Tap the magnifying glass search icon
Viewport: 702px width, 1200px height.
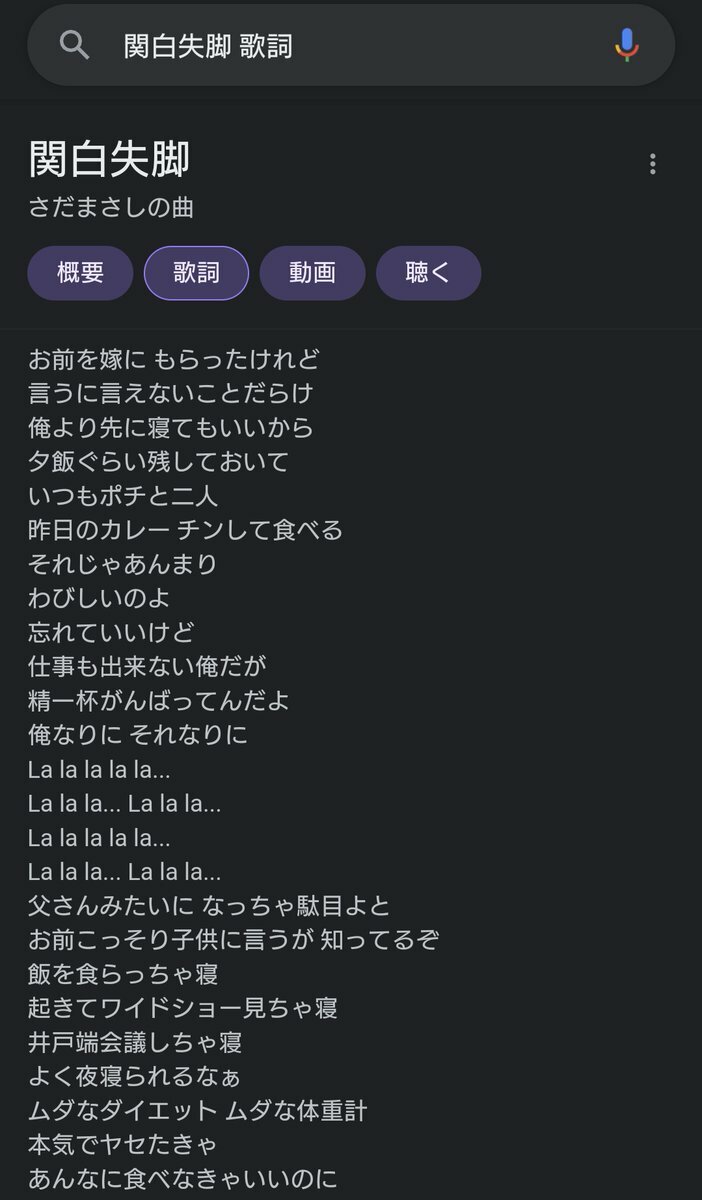click(x=75, y=45)
